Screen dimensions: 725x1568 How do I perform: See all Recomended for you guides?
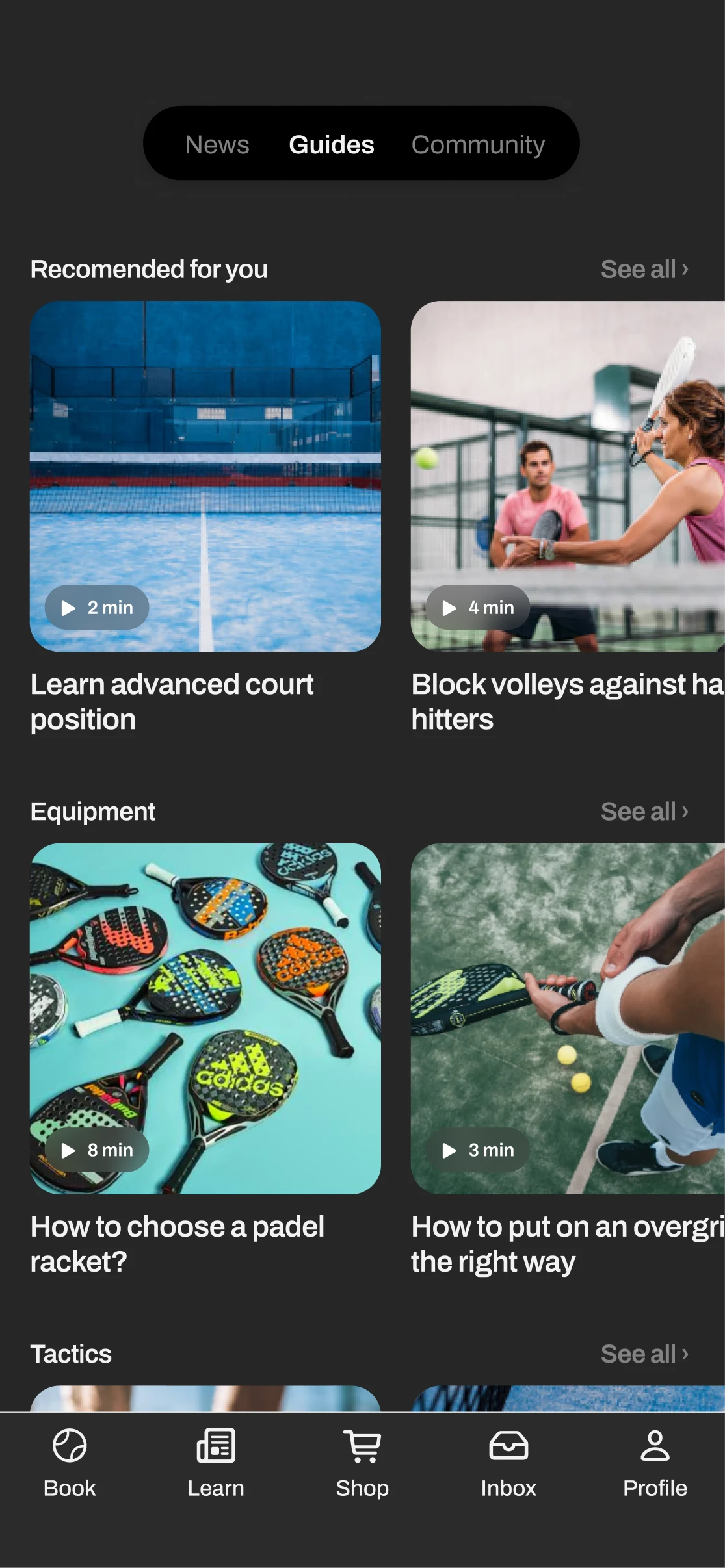[644, 269]
